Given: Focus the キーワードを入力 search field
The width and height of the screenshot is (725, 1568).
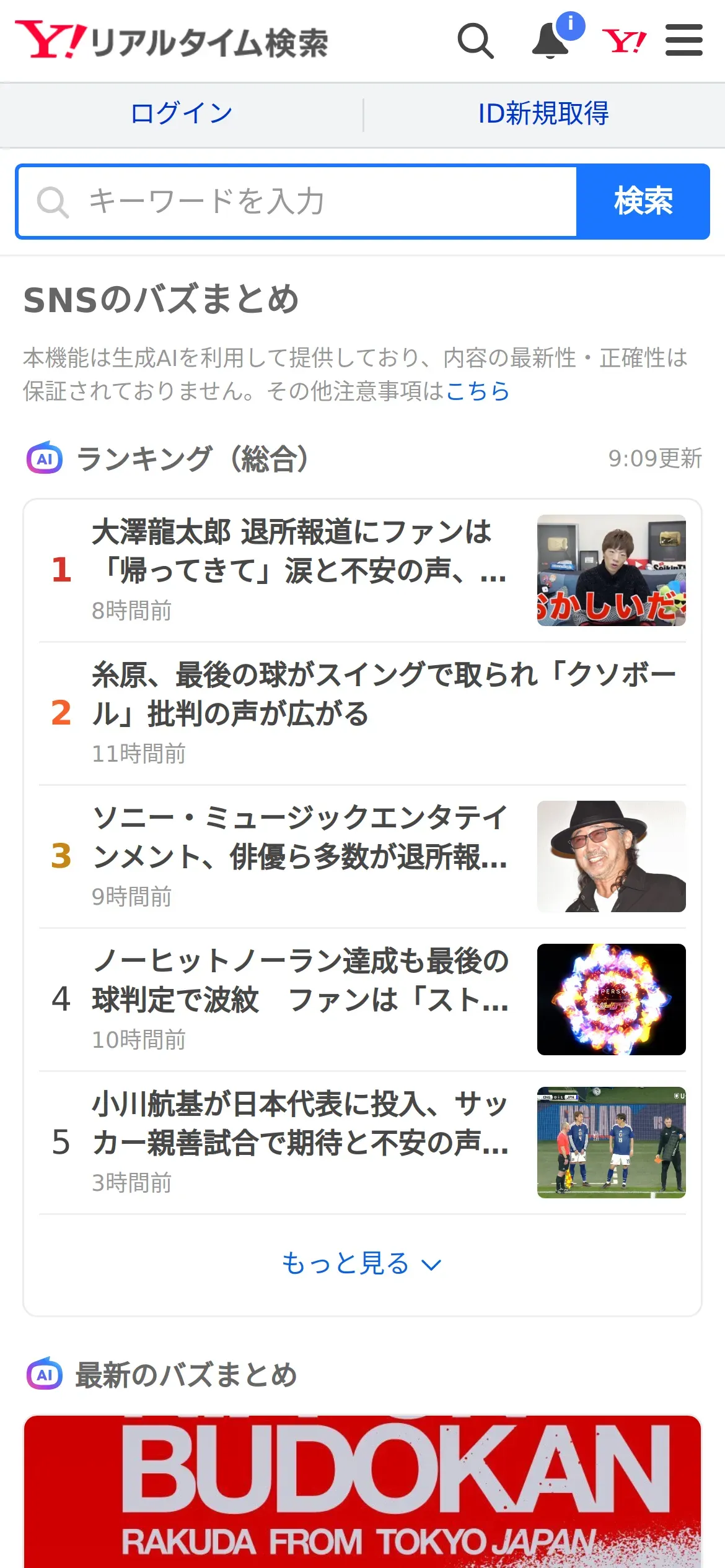Looking at the screenshot, I should coord(297,201).
